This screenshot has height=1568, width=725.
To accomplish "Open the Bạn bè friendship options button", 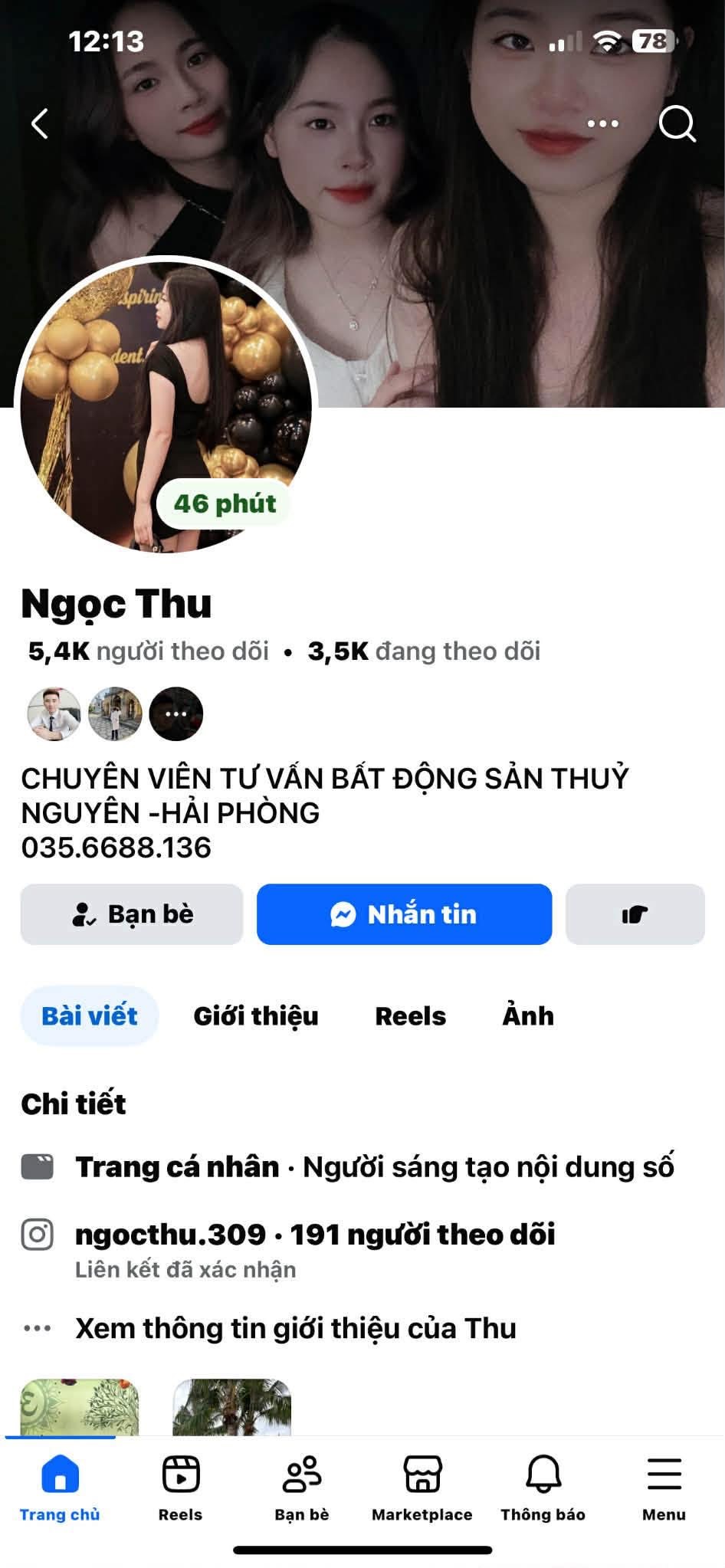I will (132, 914).
